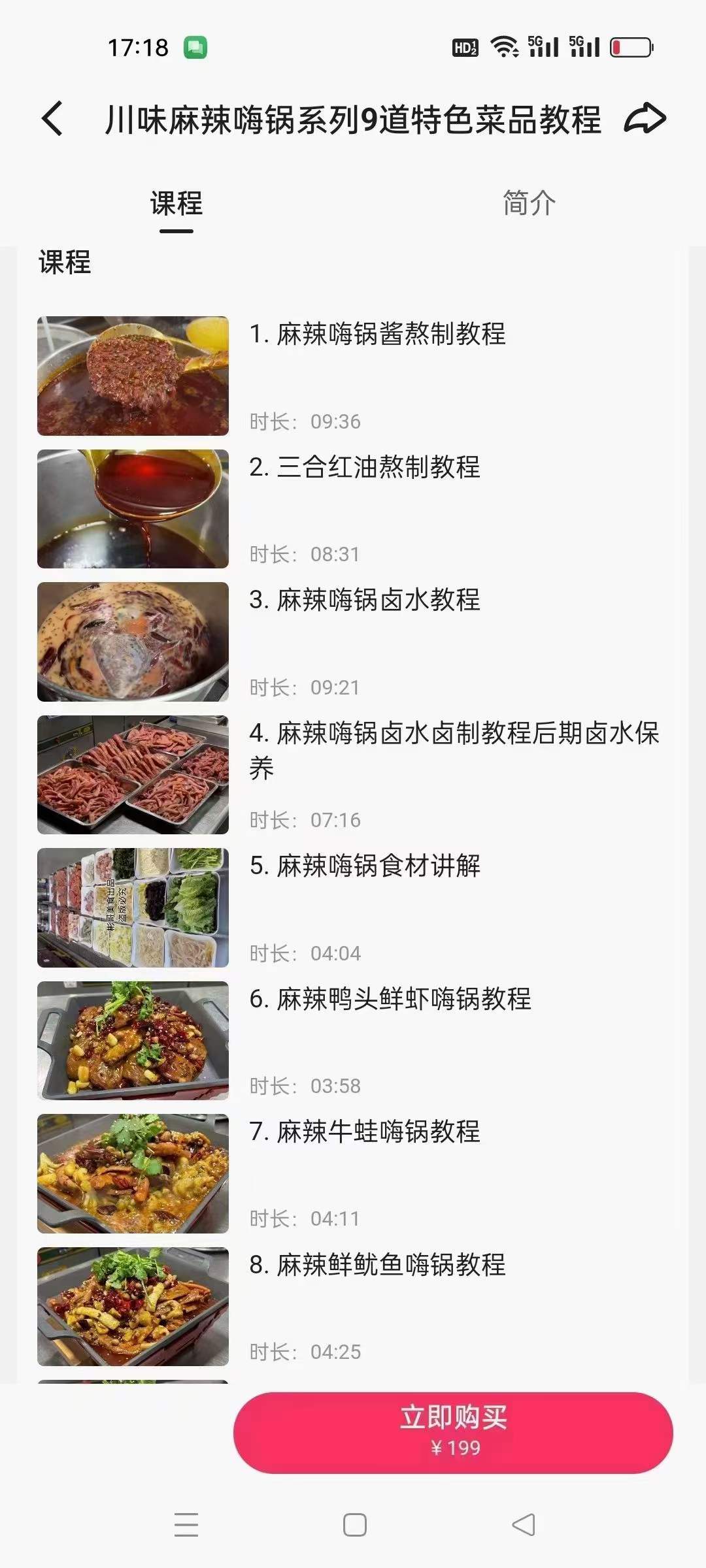Tap the 5G signal icon

point(543,47)
